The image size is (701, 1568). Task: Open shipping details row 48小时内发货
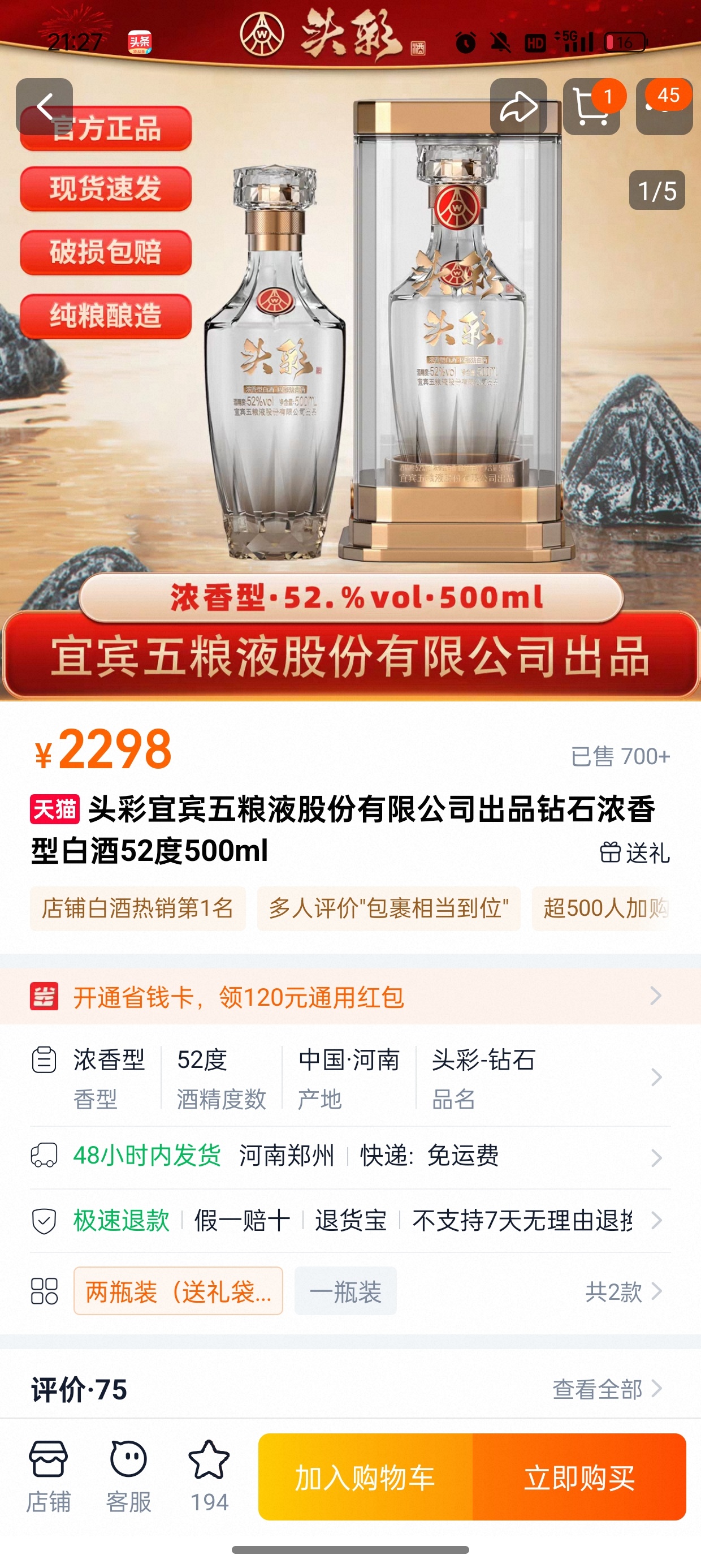tap(350, 1156)
